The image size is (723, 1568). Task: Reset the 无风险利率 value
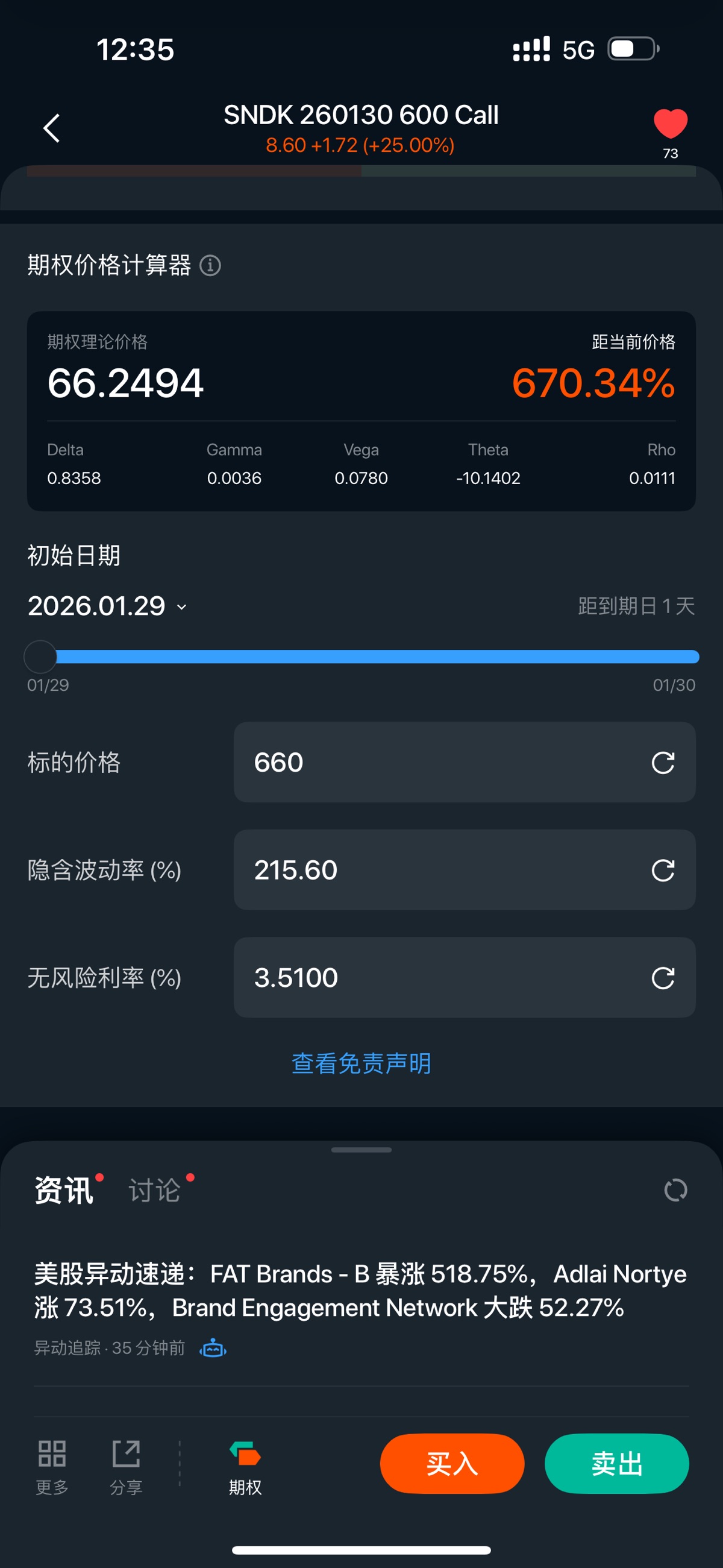663,978
